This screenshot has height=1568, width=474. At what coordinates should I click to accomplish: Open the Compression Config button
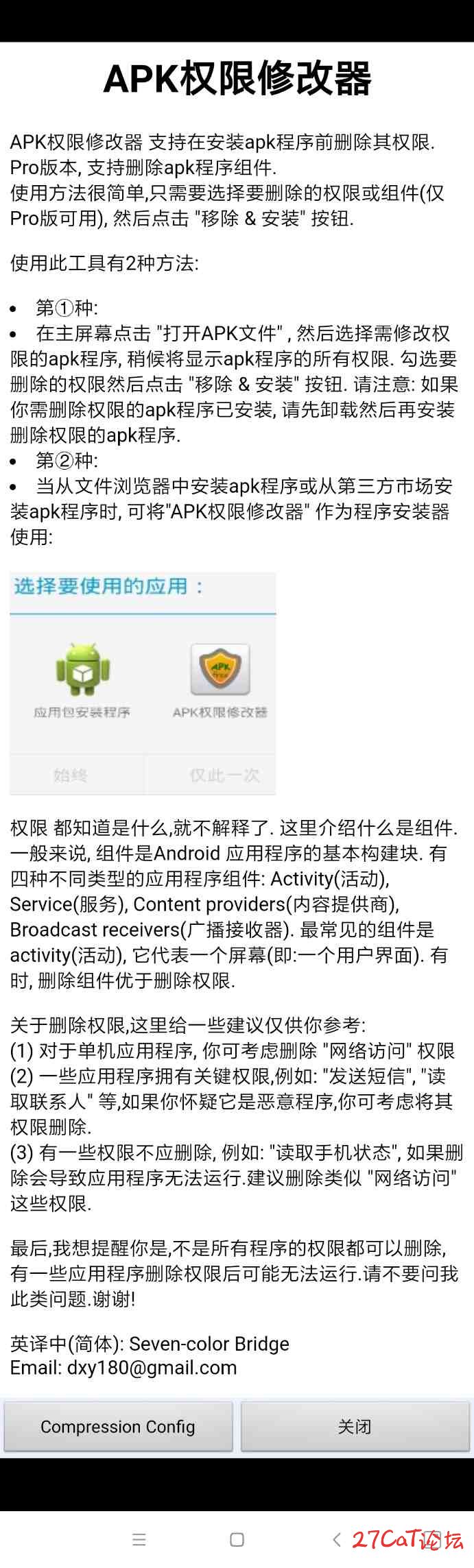coord(118,1427)
